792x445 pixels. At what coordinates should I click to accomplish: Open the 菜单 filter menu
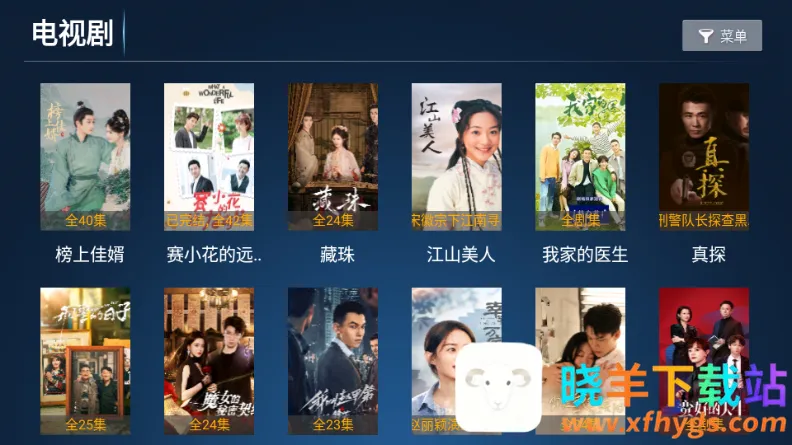(x=722, y=36)
